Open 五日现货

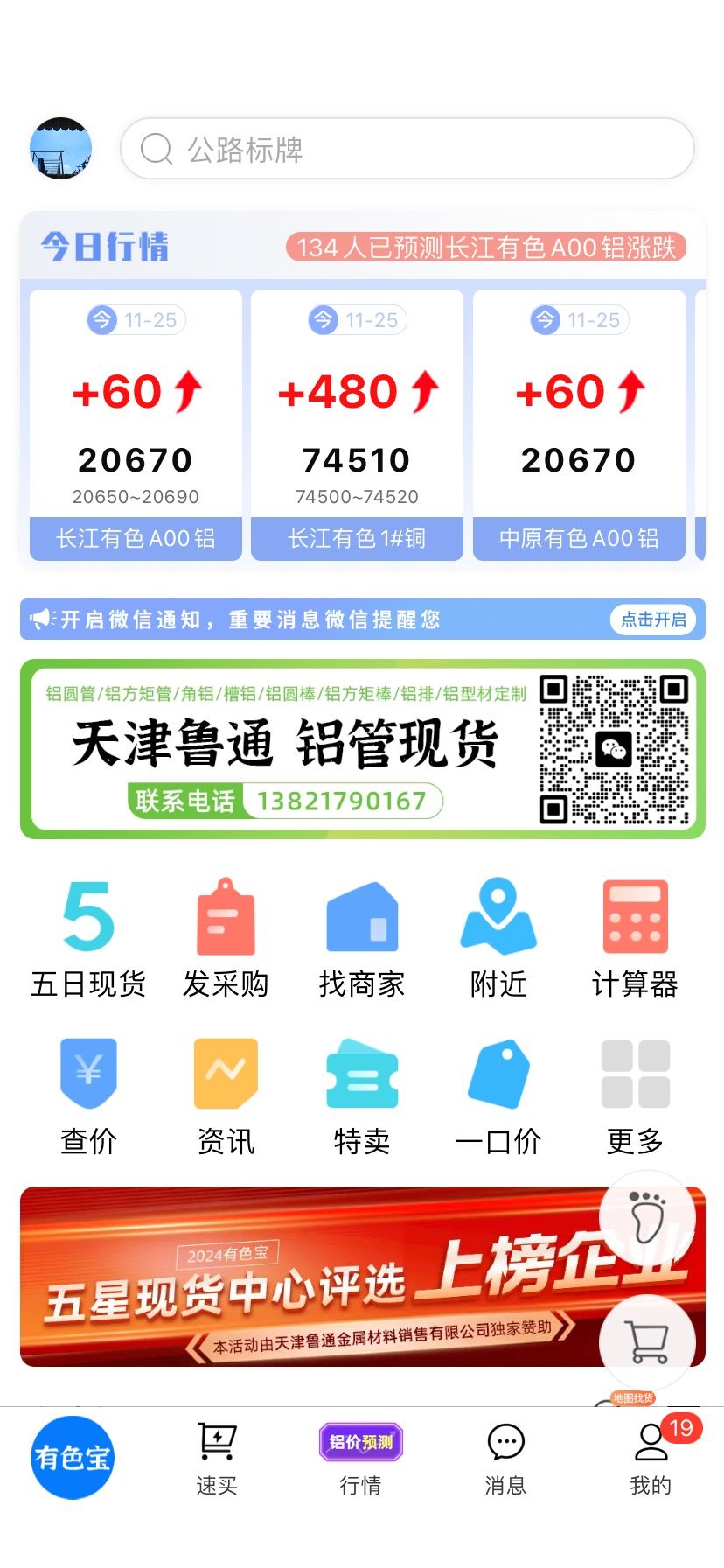click(x=88, y=939)
